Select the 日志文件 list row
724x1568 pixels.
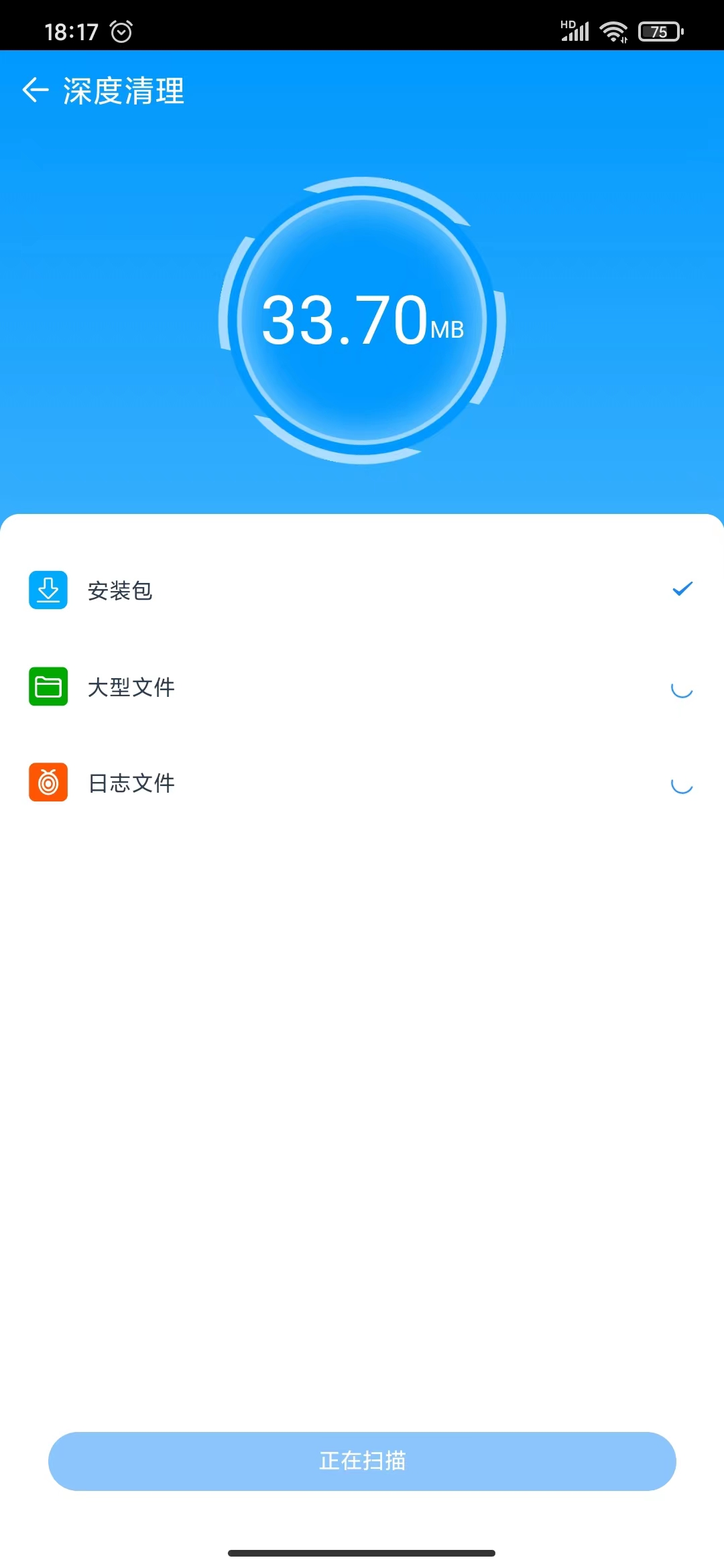click(x=362, y=782)
